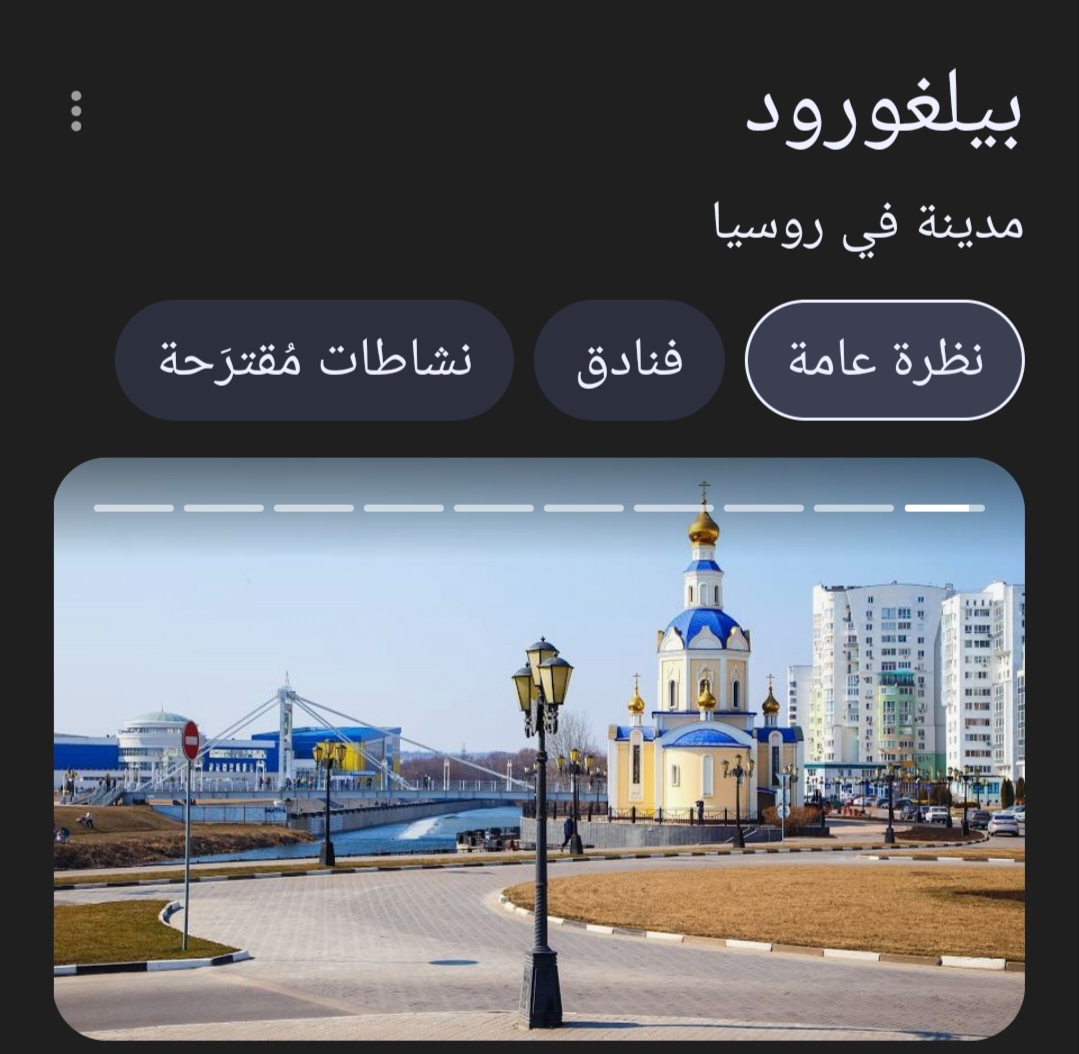Select the نظرة عامة overview chip

click(x=885, y=360)
